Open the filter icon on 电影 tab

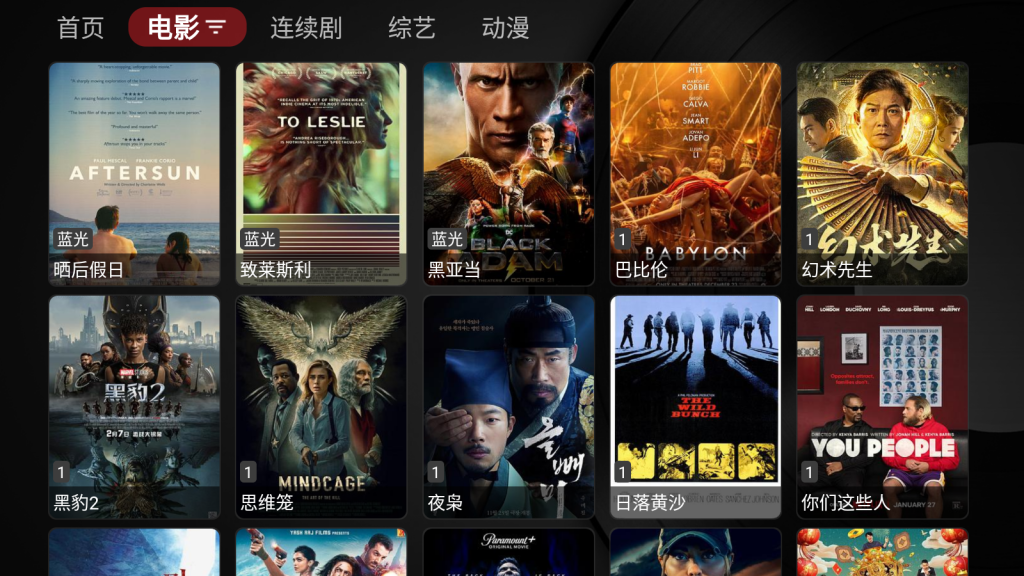[x=217, y=28]
